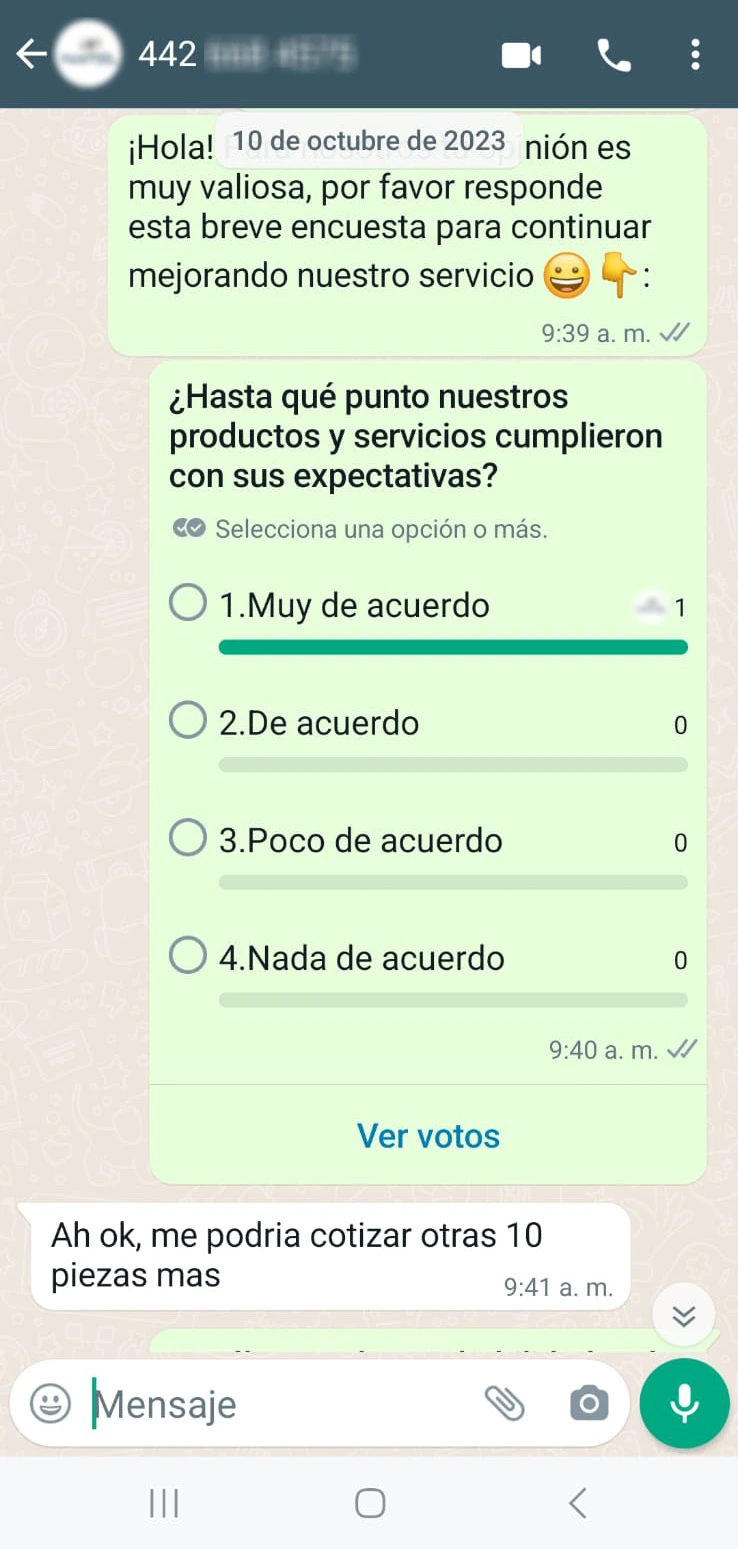Choose the '2.De acuerdo' poll option
This screenshot has height=1549, width=738.
coord(188,722)
